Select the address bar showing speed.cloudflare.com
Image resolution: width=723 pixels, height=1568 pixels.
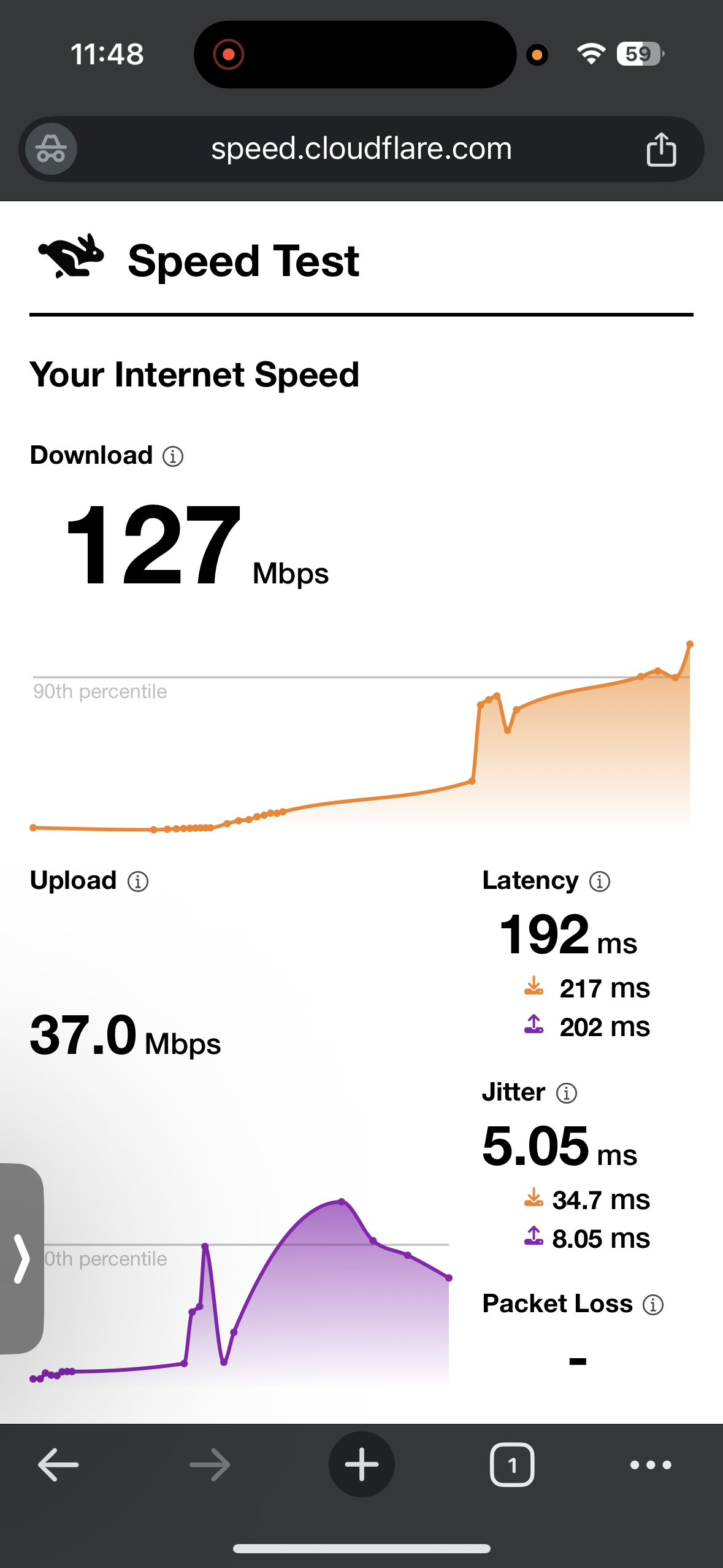(361, 148)
